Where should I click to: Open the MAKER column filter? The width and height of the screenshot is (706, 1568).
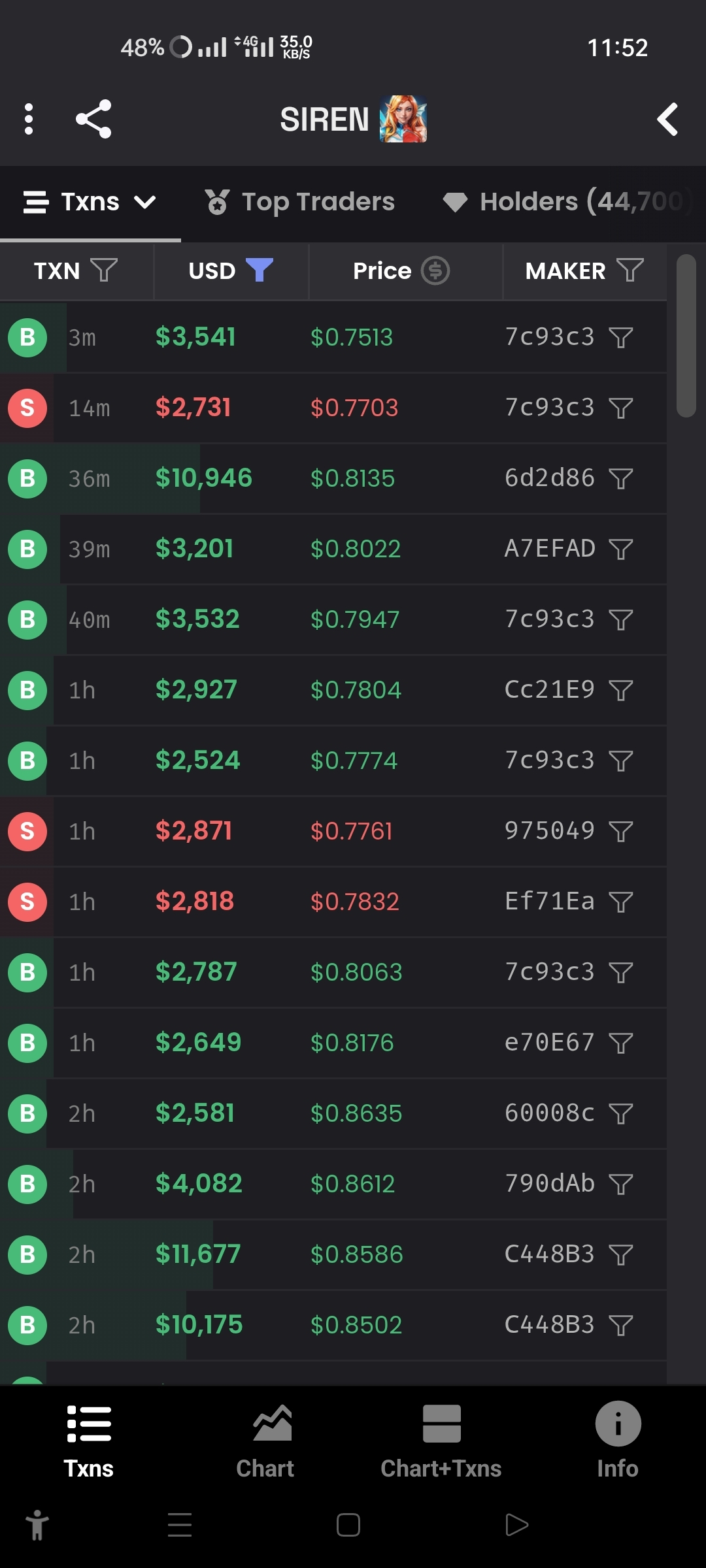(x=630, y=270)
